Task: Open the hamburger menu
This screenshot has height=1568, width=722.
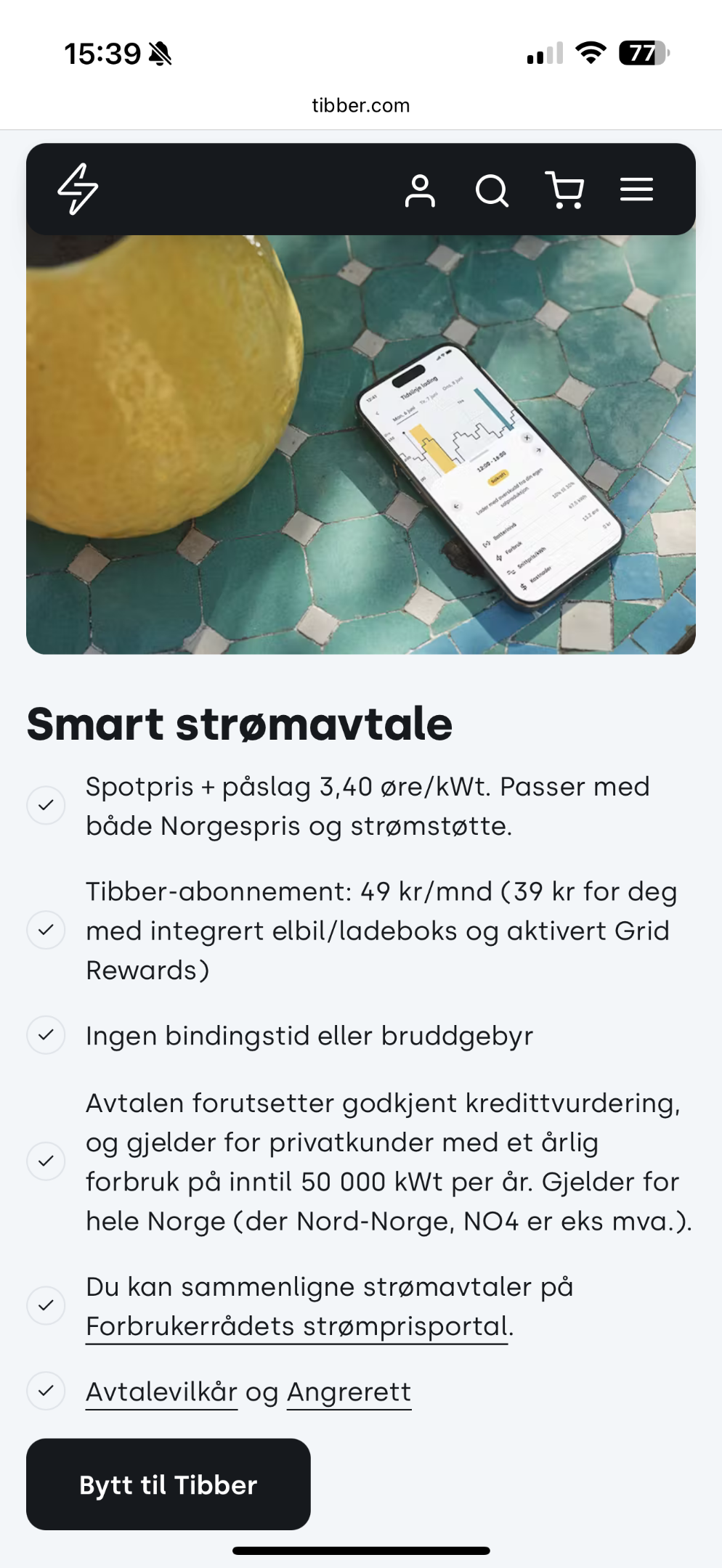Action: point(636,189)
